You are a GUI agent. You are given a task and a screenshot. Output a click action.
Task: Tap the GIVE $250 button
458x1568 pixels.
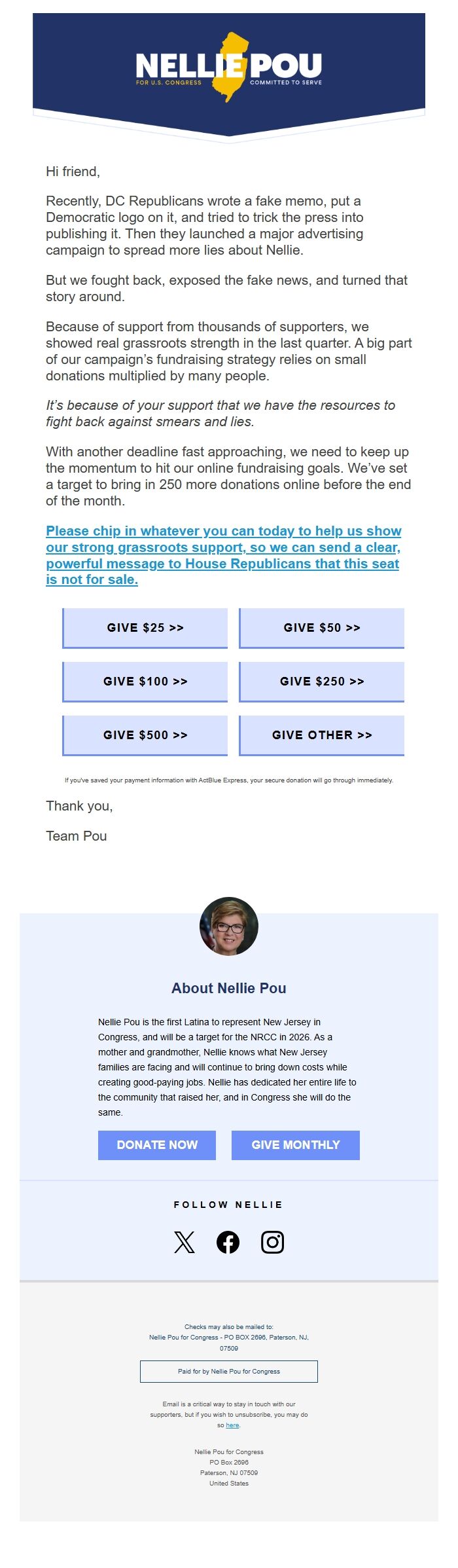tap(322, 682)
